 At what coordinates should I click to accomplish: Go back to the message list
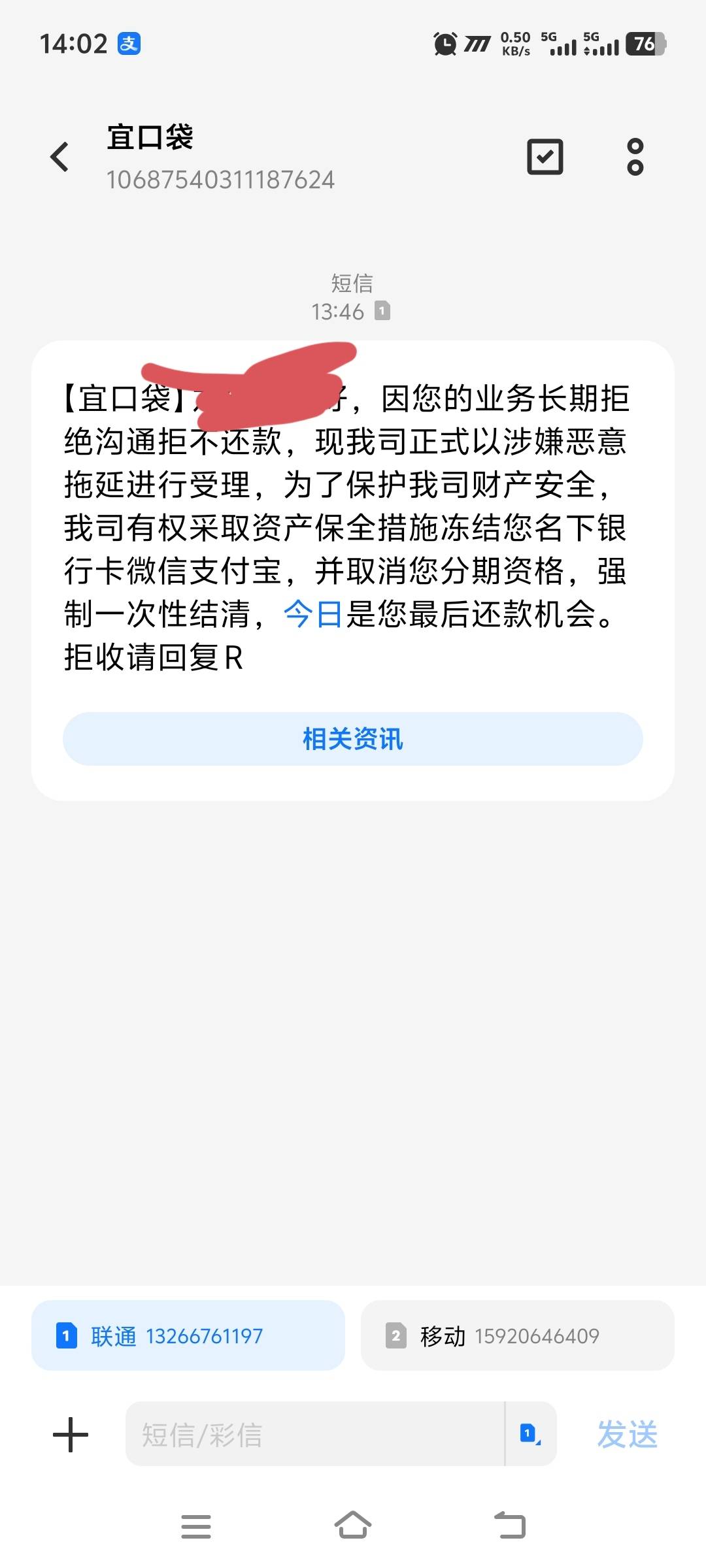coord(59,157)
